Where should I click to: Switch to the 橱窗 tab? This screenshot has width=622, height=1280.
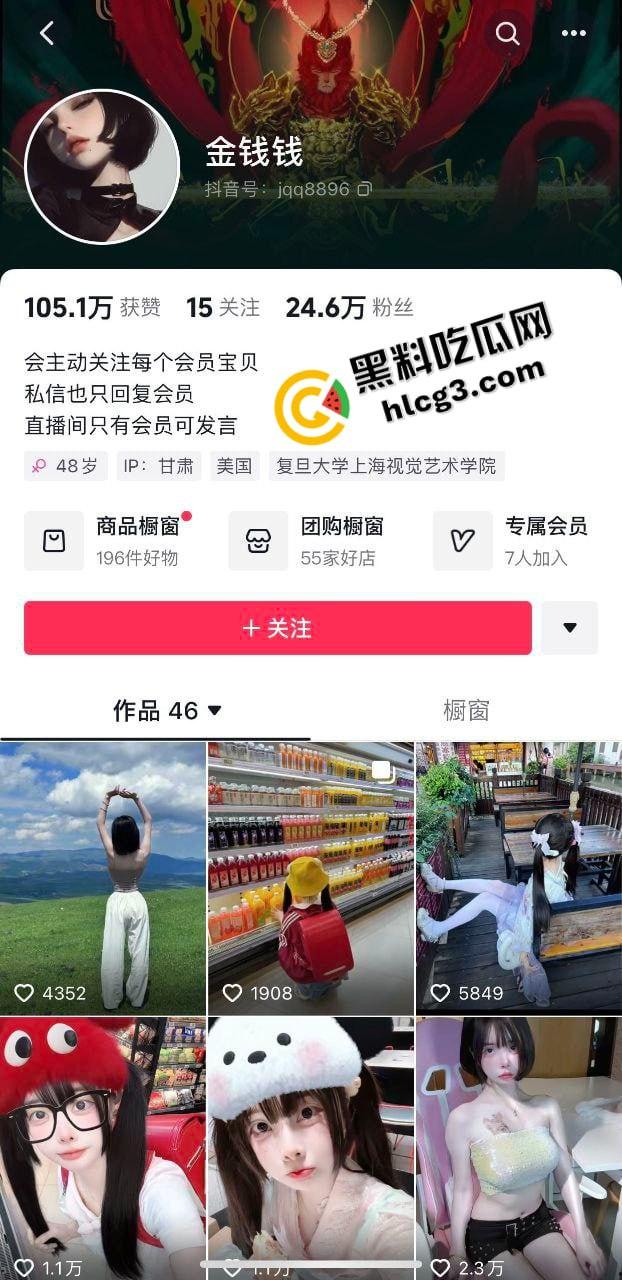[x=466, y=711]
